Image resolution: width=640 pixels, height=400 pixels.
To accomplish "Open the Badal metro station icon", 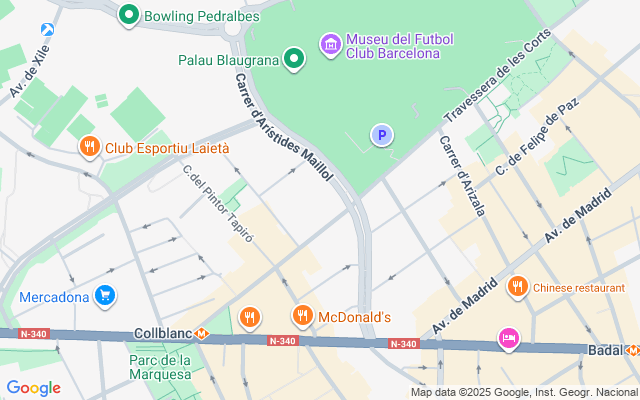I will click(633, 350).
